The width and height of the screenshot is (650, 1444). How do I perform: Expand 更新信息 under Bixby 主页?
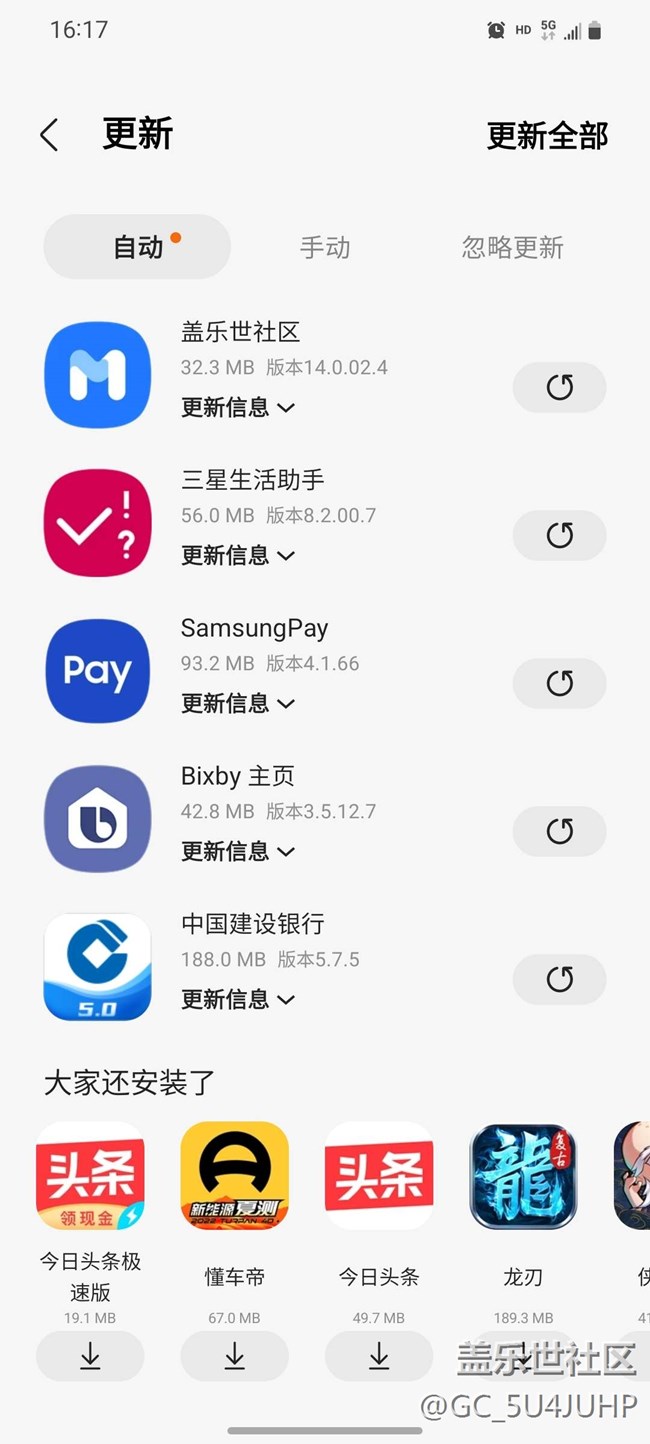click(238, 851)
